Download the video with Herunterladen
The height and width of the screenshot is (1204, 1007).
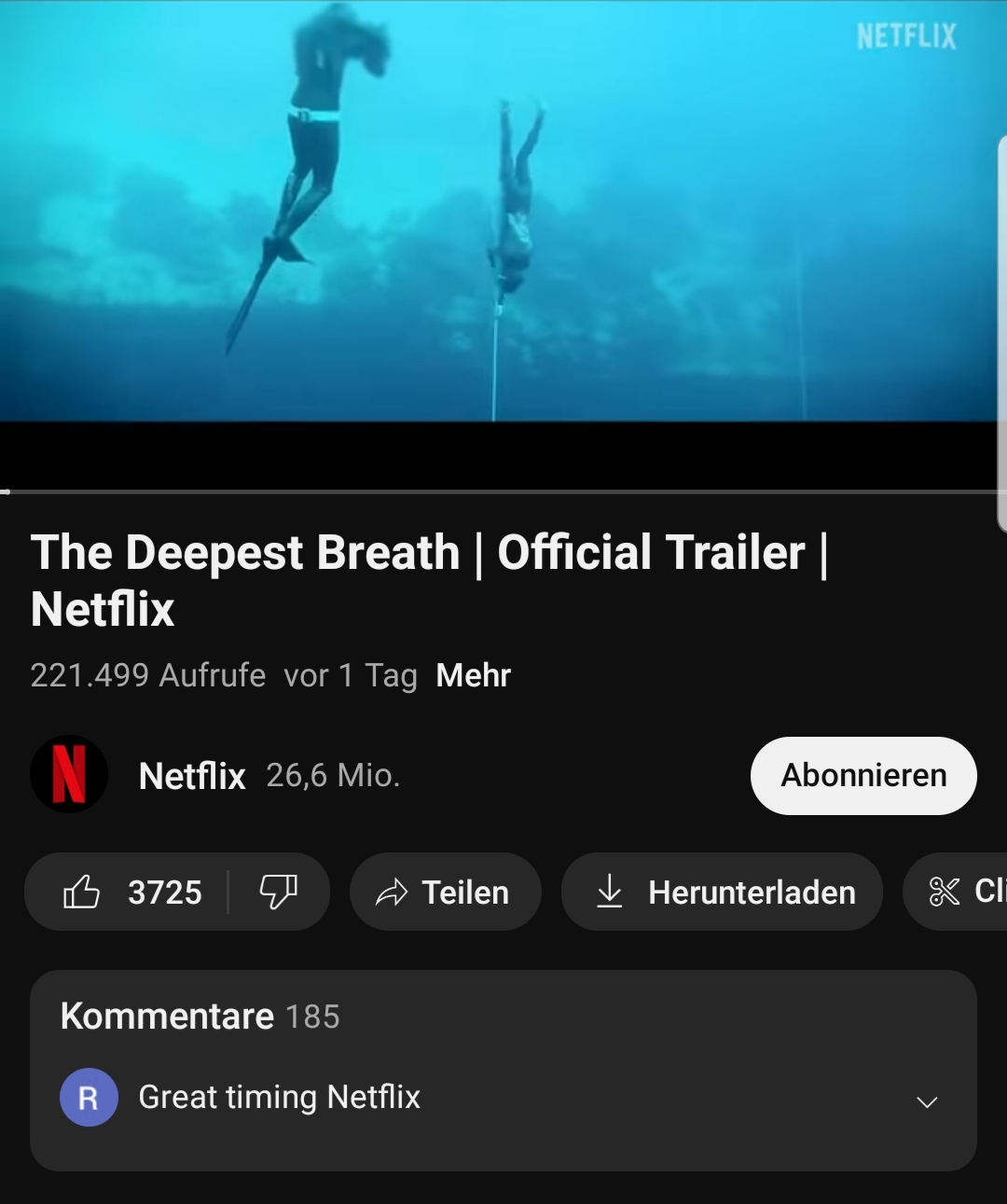click(x=723, y=893)
